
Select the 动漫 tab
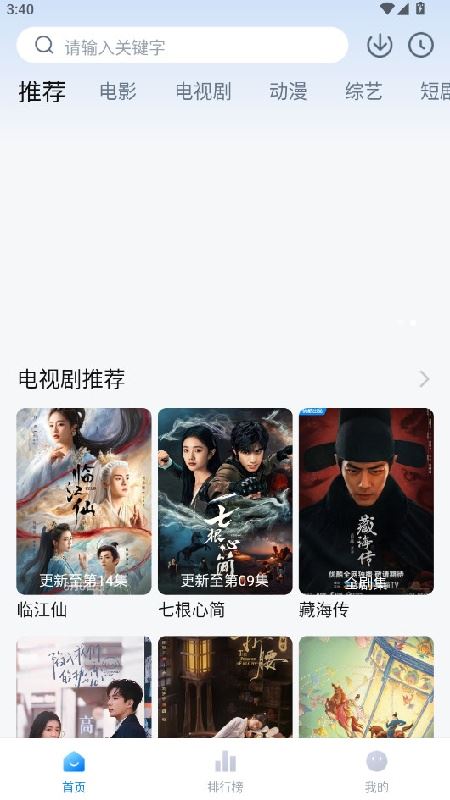coord(288,91)
